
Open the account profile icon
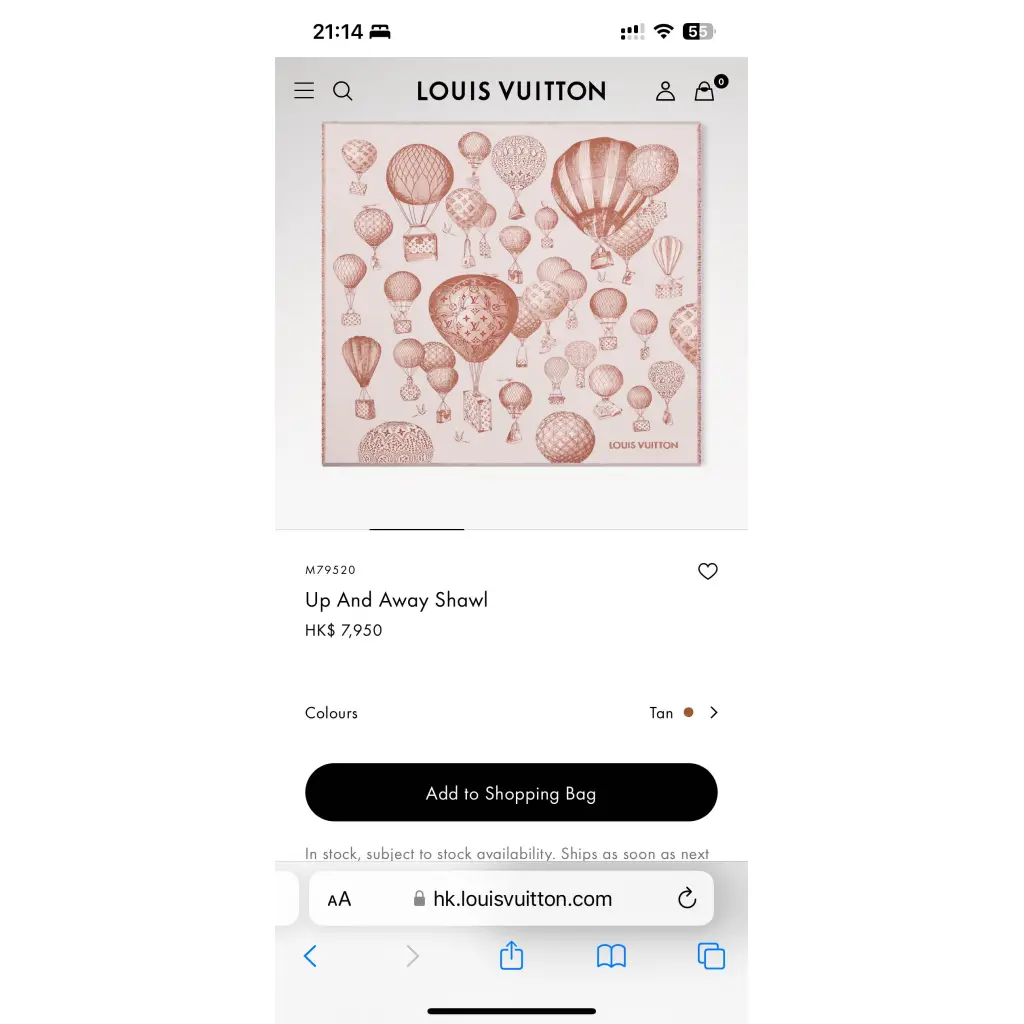(665, 91)
